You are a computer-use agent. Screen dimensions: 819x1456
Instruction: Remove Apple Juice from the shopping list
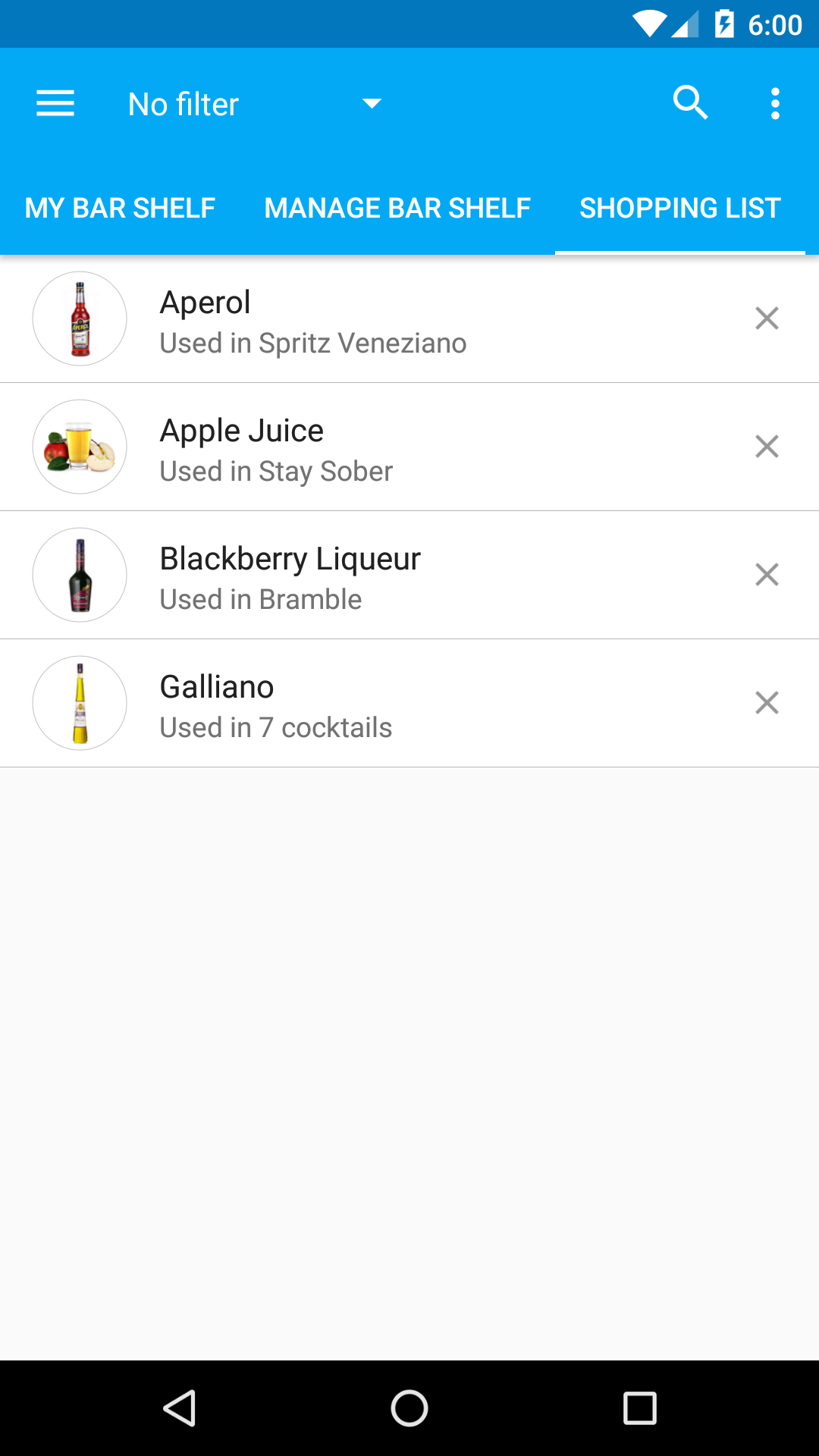[x=767, y=447]
